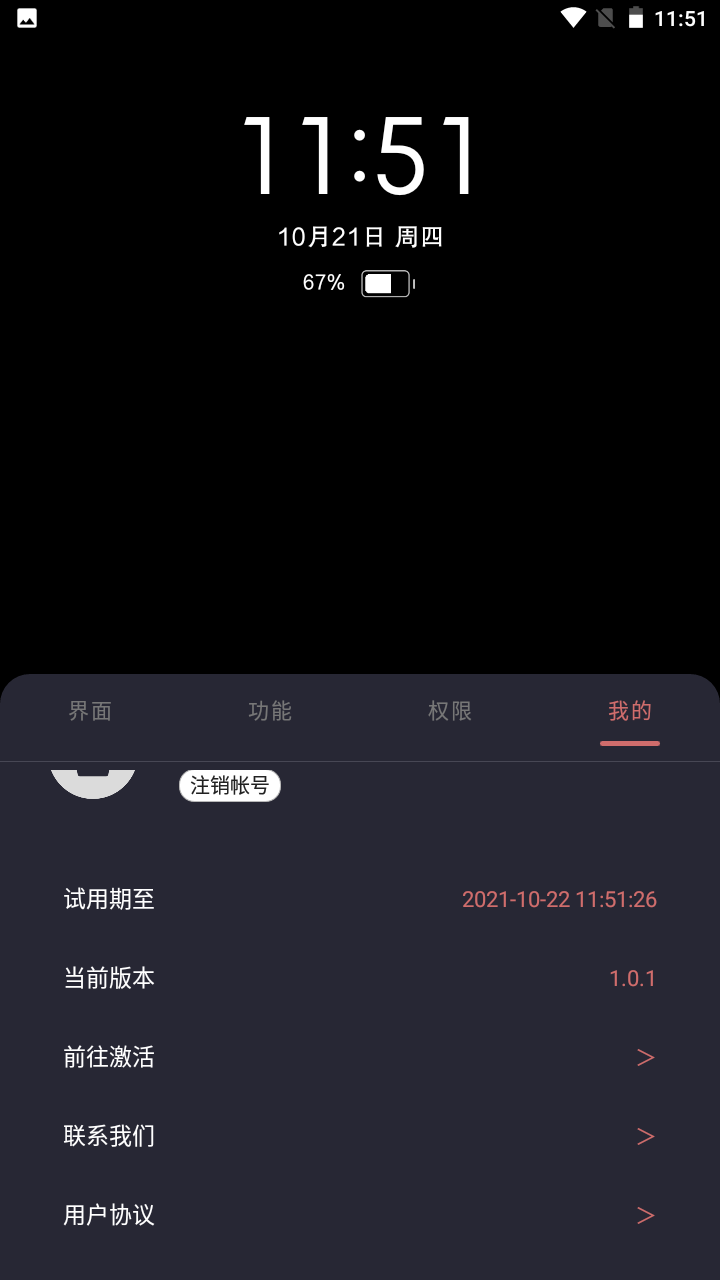
Task: Open the 权限 tab
Action: tap(450, 711)
